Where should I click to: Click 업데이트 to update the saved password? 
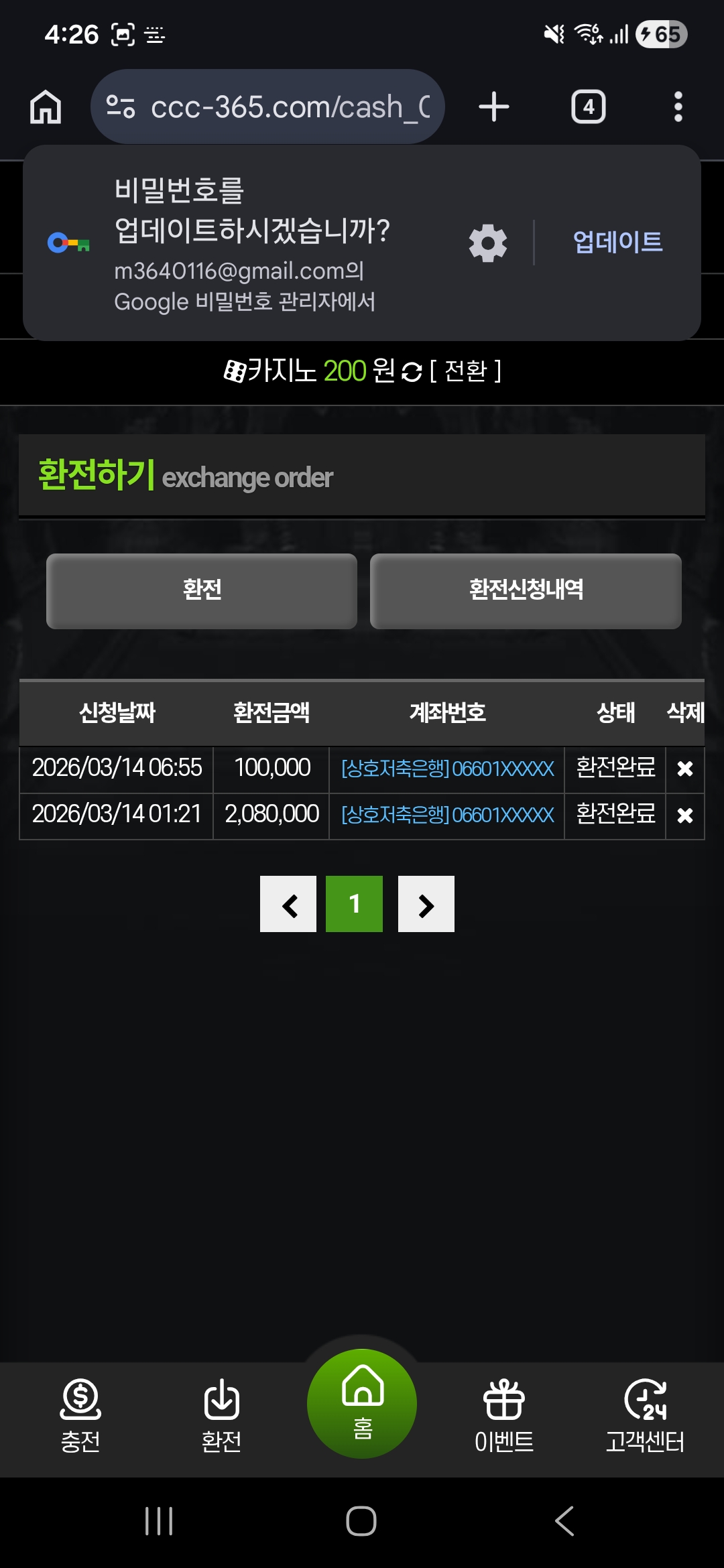point(617,243)
